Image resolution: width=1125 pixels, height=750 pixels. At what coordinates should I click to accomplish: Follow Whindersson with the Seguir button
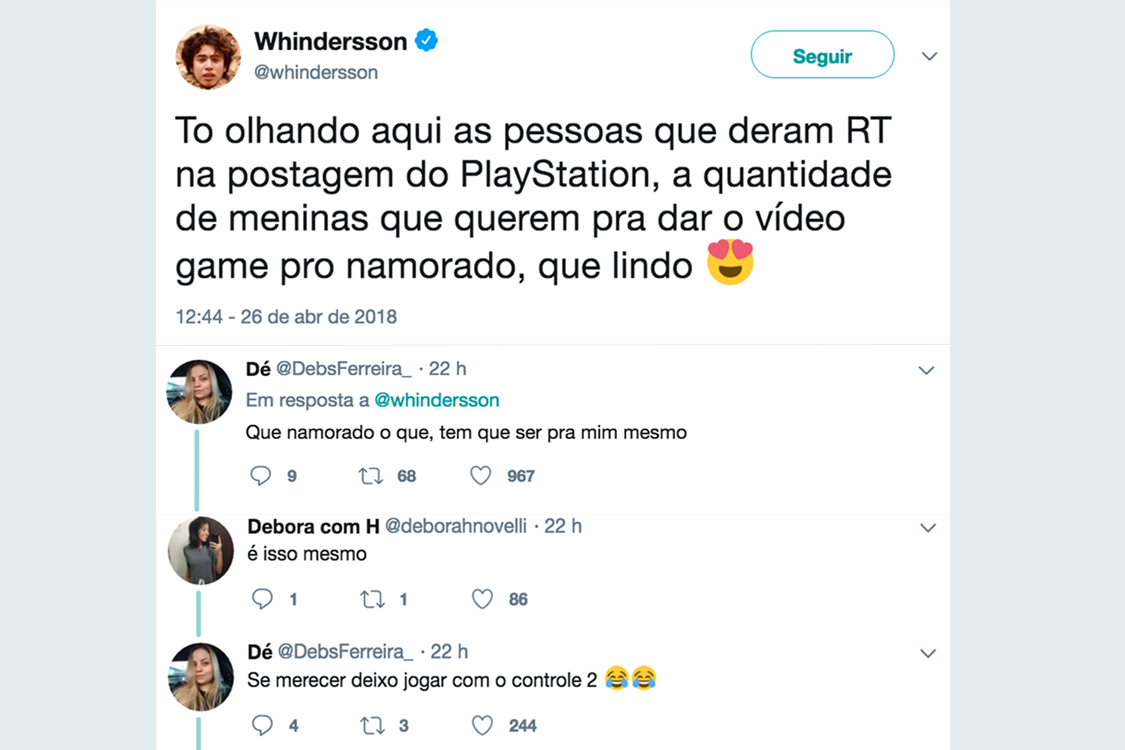tap(822, 55)
